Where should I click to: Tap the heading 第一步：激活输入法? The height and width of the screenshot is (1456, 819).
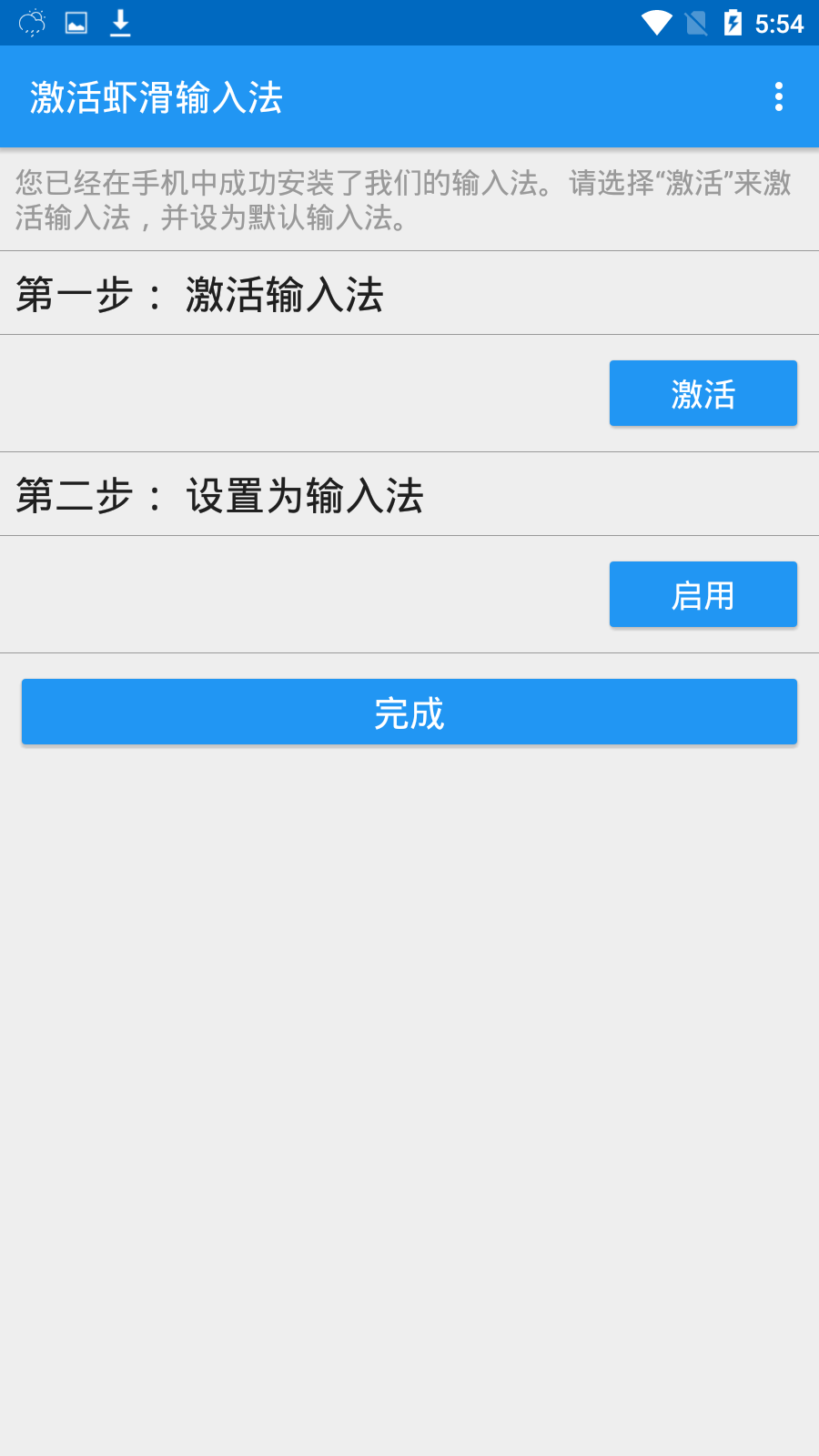click(200, 291)
